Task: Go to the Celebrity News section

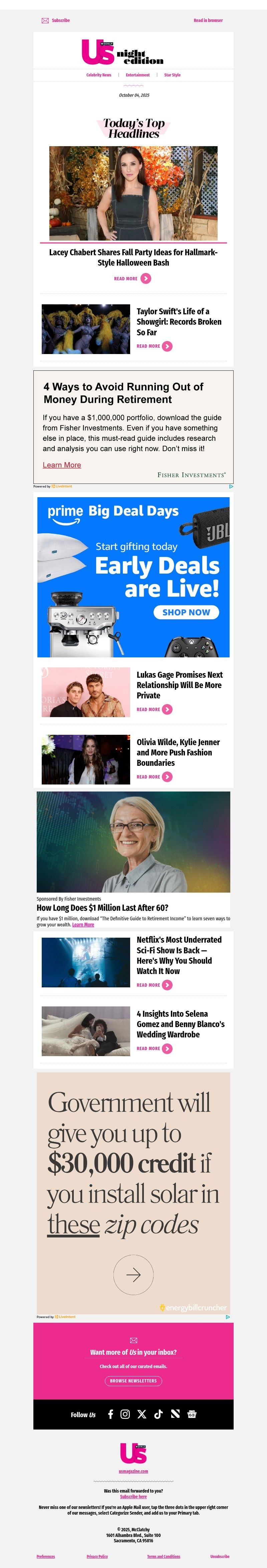Action: [98, 75]
